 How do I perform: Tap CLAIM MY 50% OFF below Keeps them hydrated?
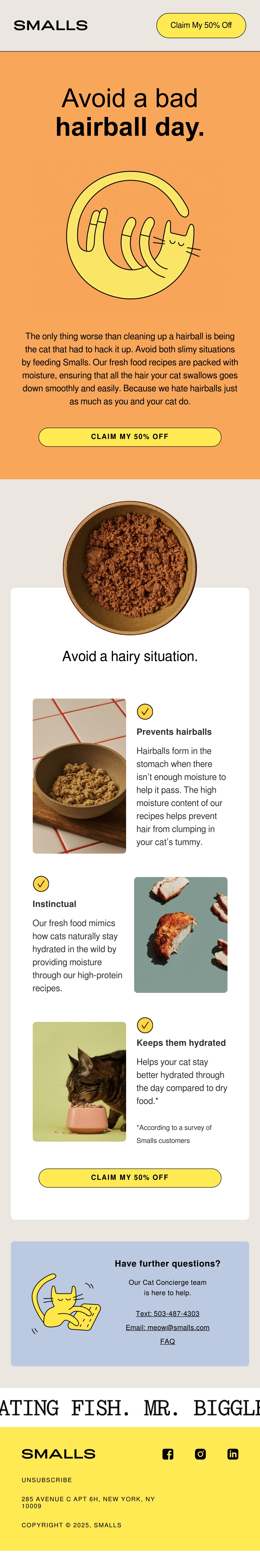[130, 1177]
